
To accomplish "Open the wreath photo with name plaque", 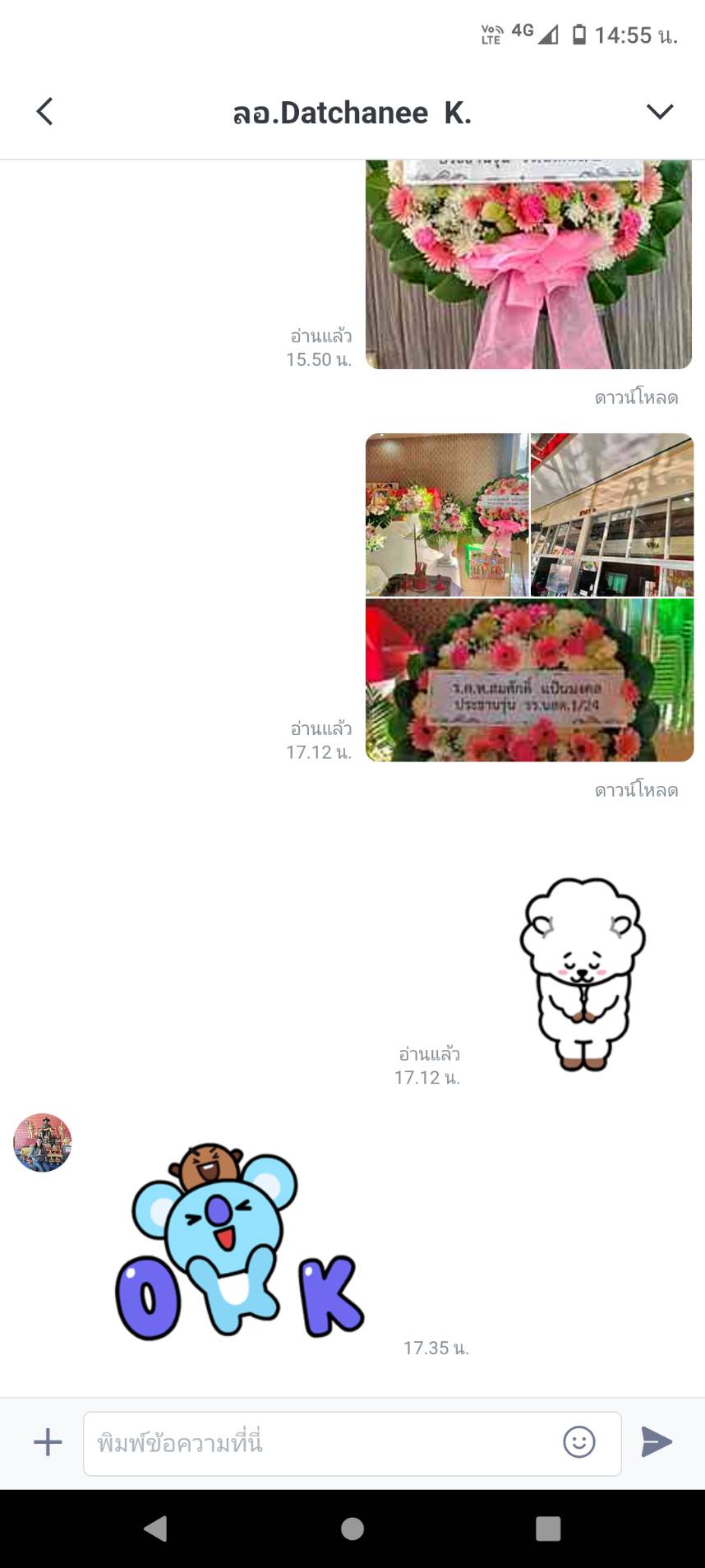I will pos(529,680).
